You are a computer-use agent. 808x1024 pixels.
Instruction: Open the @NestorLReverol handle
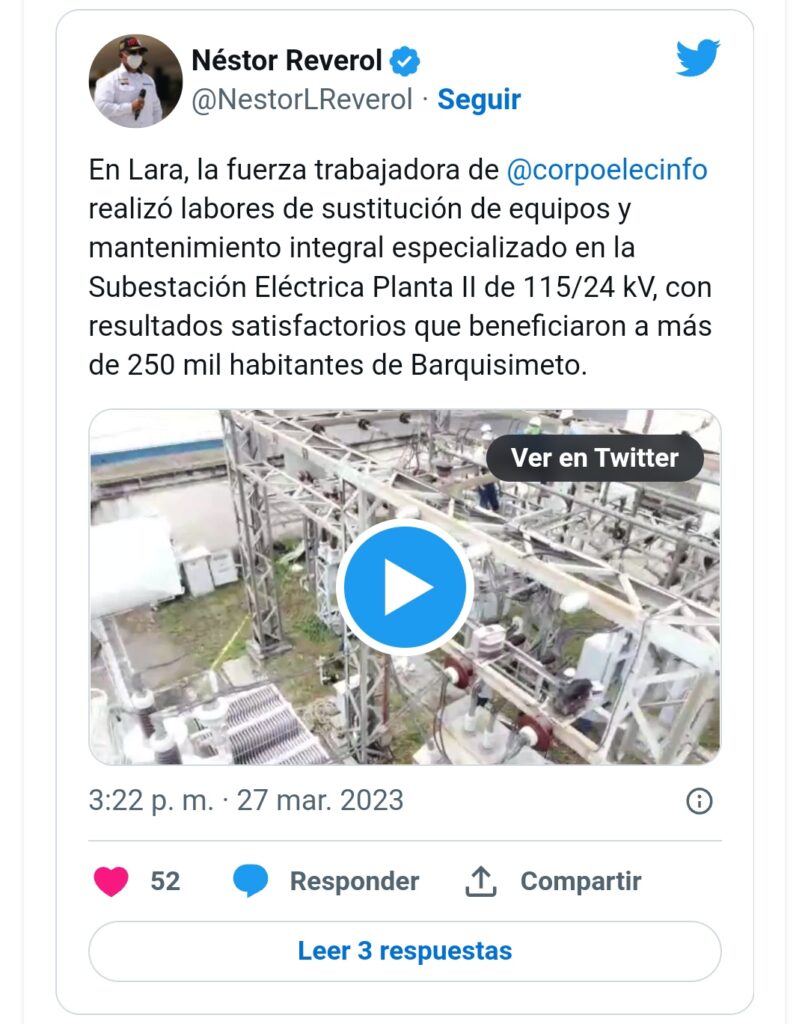coord(302,100)
